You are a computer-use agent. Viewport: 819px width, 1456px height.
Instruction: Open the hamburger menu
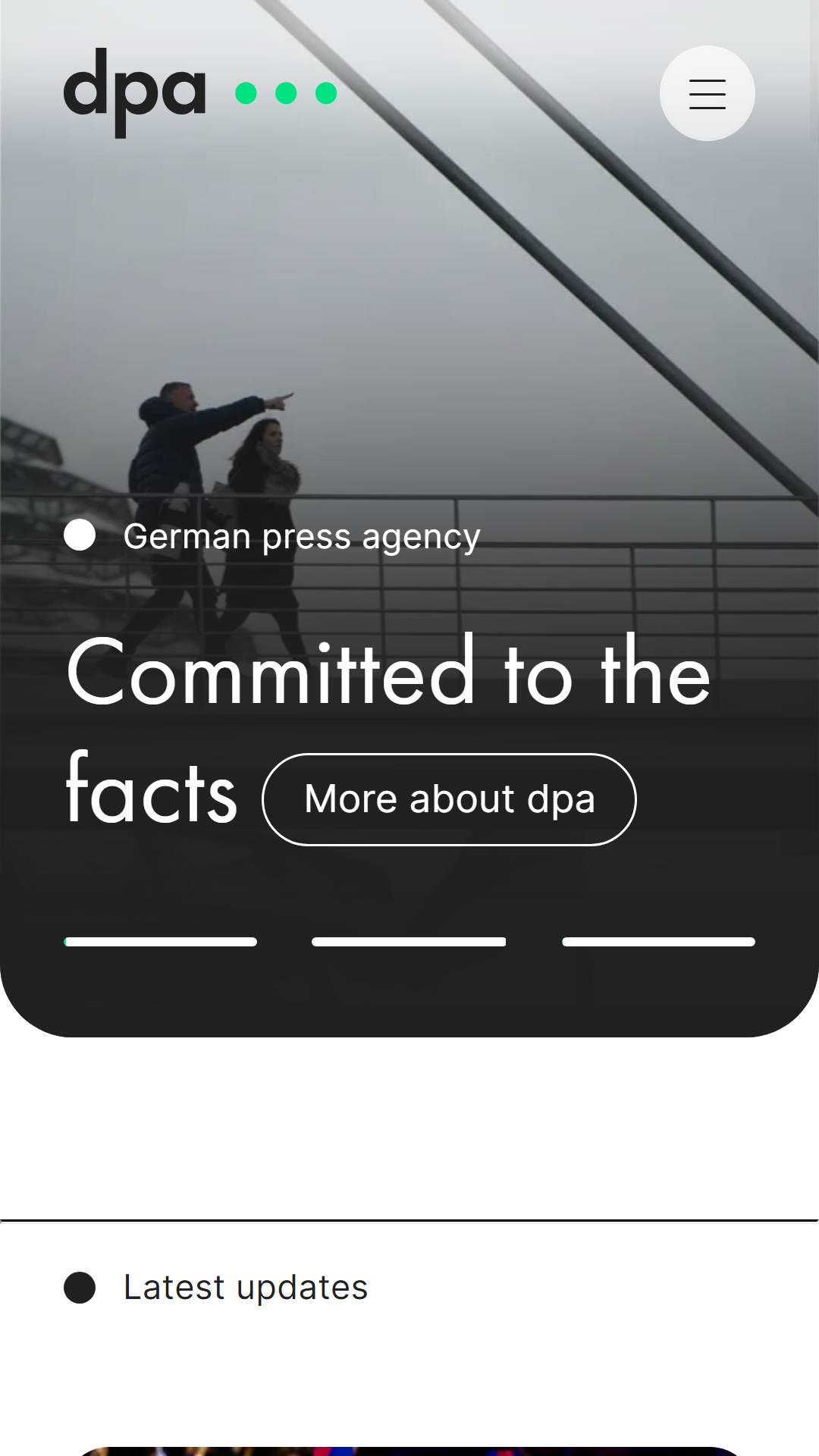pyautogui.click(x=707, y=93)
